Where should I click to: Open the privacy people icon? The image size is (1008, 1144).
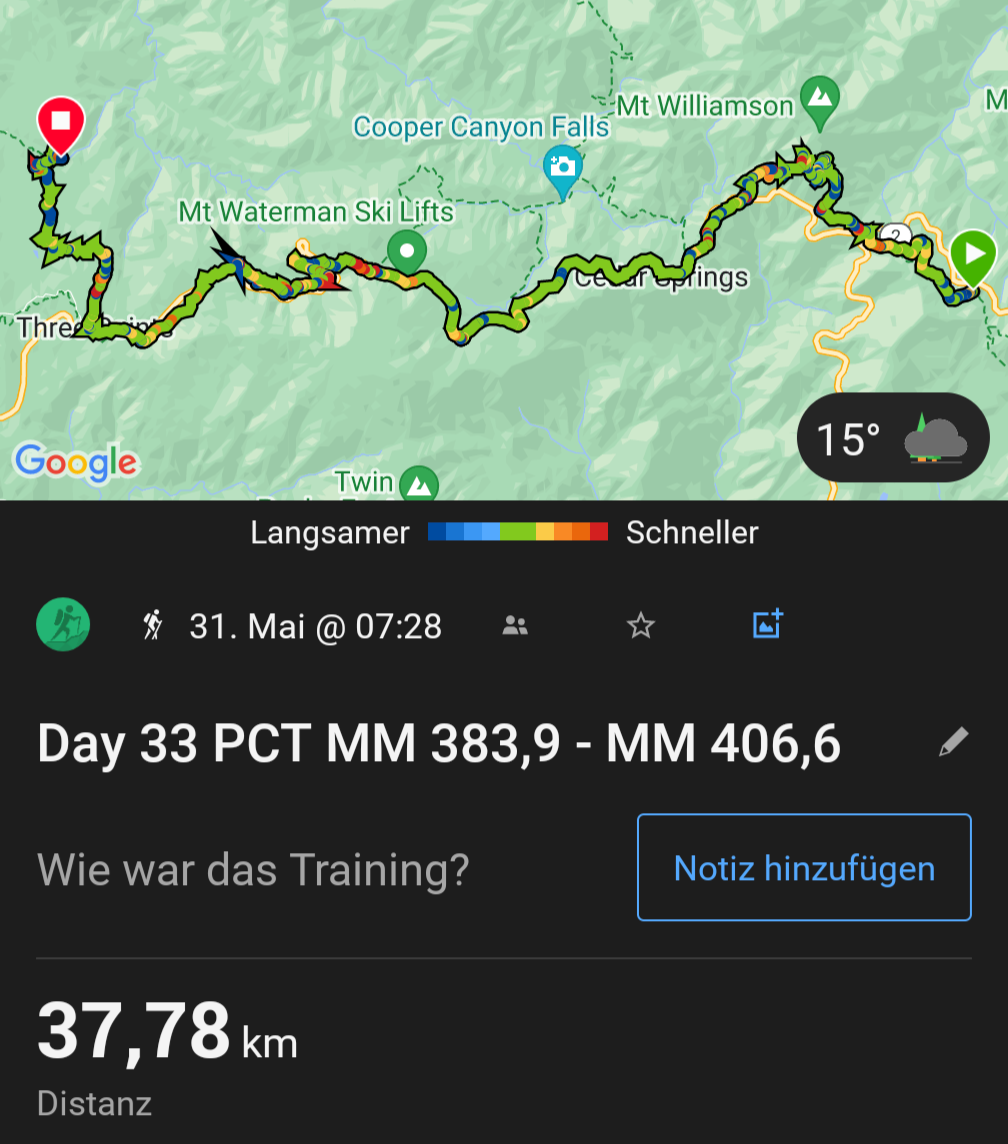(x=515, y=626)
